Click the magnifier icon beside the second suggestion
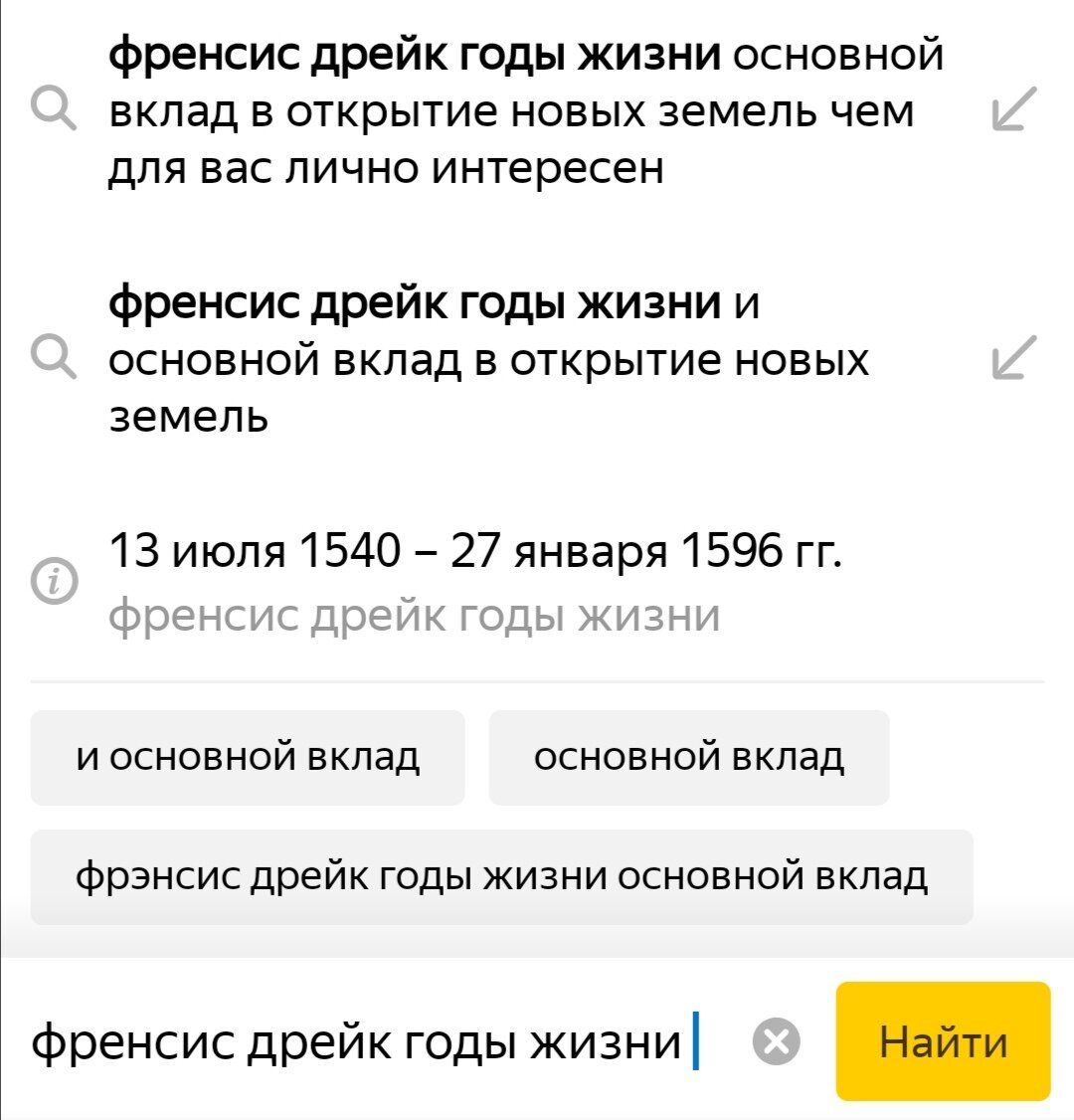Image resolution: width=1074 pixels, height=1120 pixels. (x=55, y=353)
